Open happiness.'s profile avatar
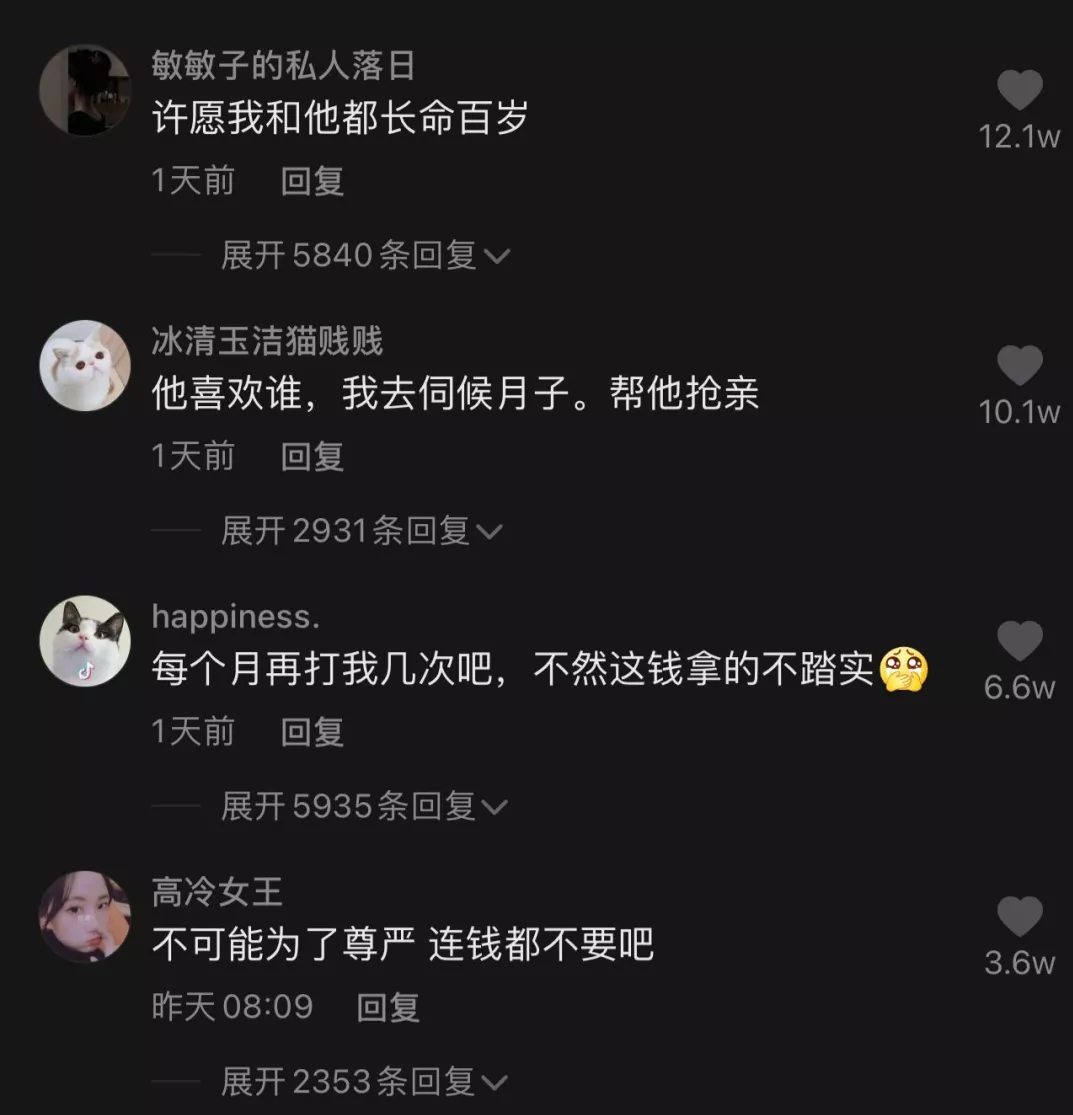Screen dimensions: 1073x1115 85,641
